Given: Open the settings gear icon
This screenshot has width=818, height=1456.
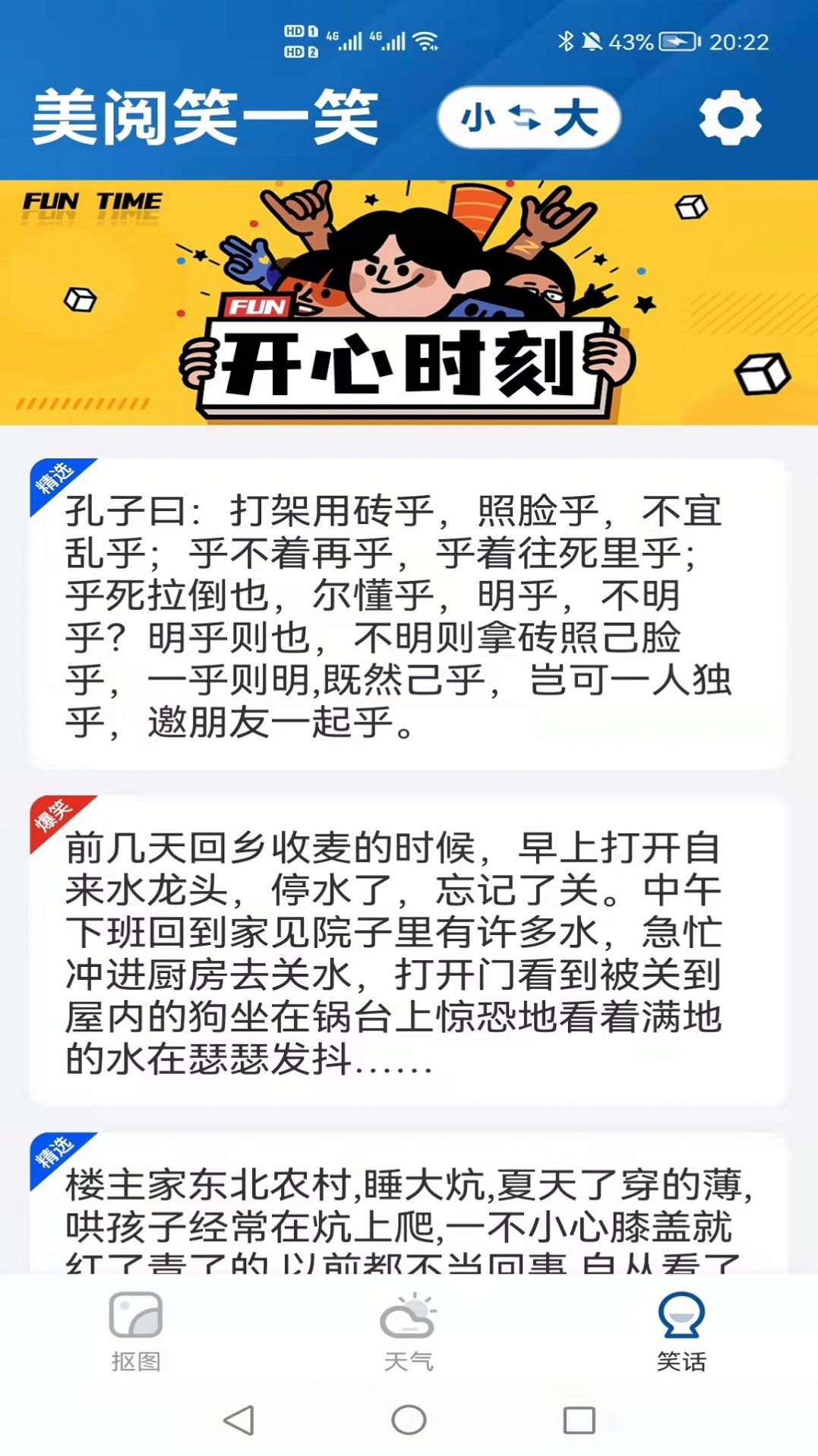Looking at the screenshot, I should pos(731,119).
